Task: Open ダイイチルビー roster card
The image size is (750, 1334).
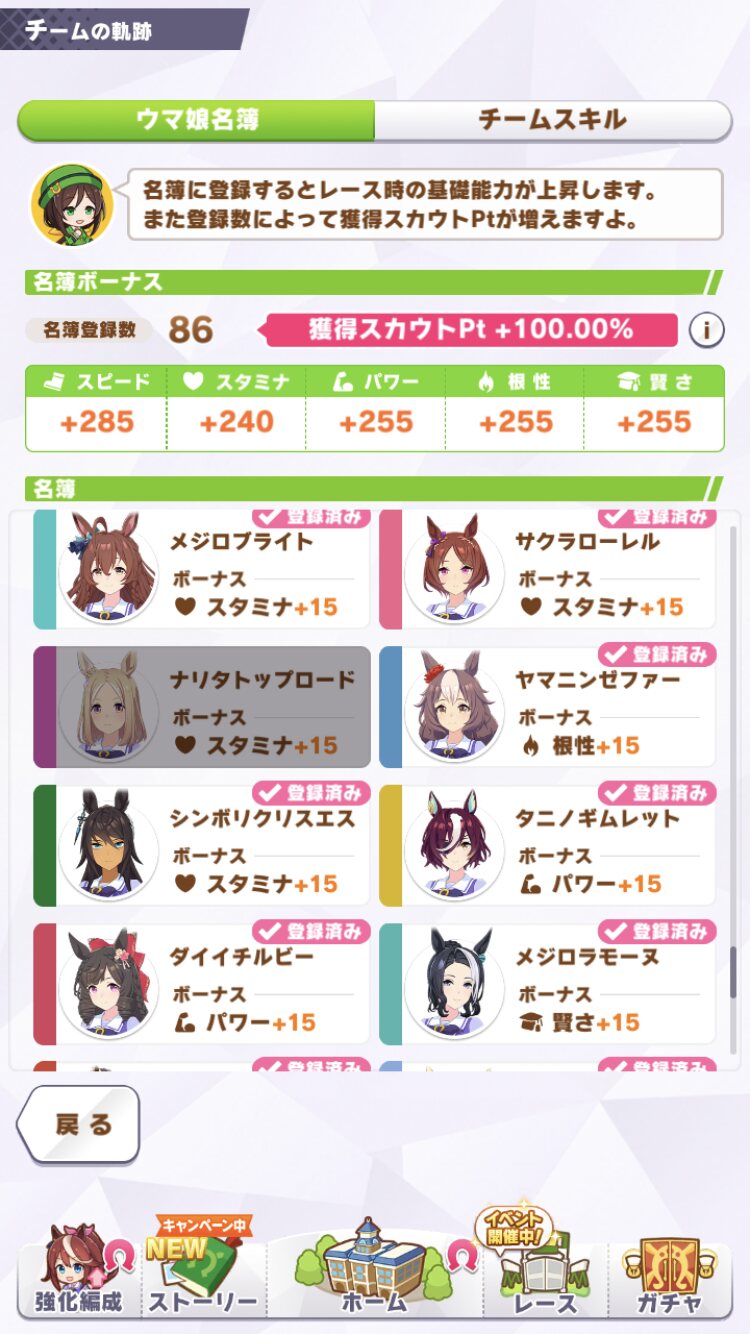Action: (x=202, y=983)
